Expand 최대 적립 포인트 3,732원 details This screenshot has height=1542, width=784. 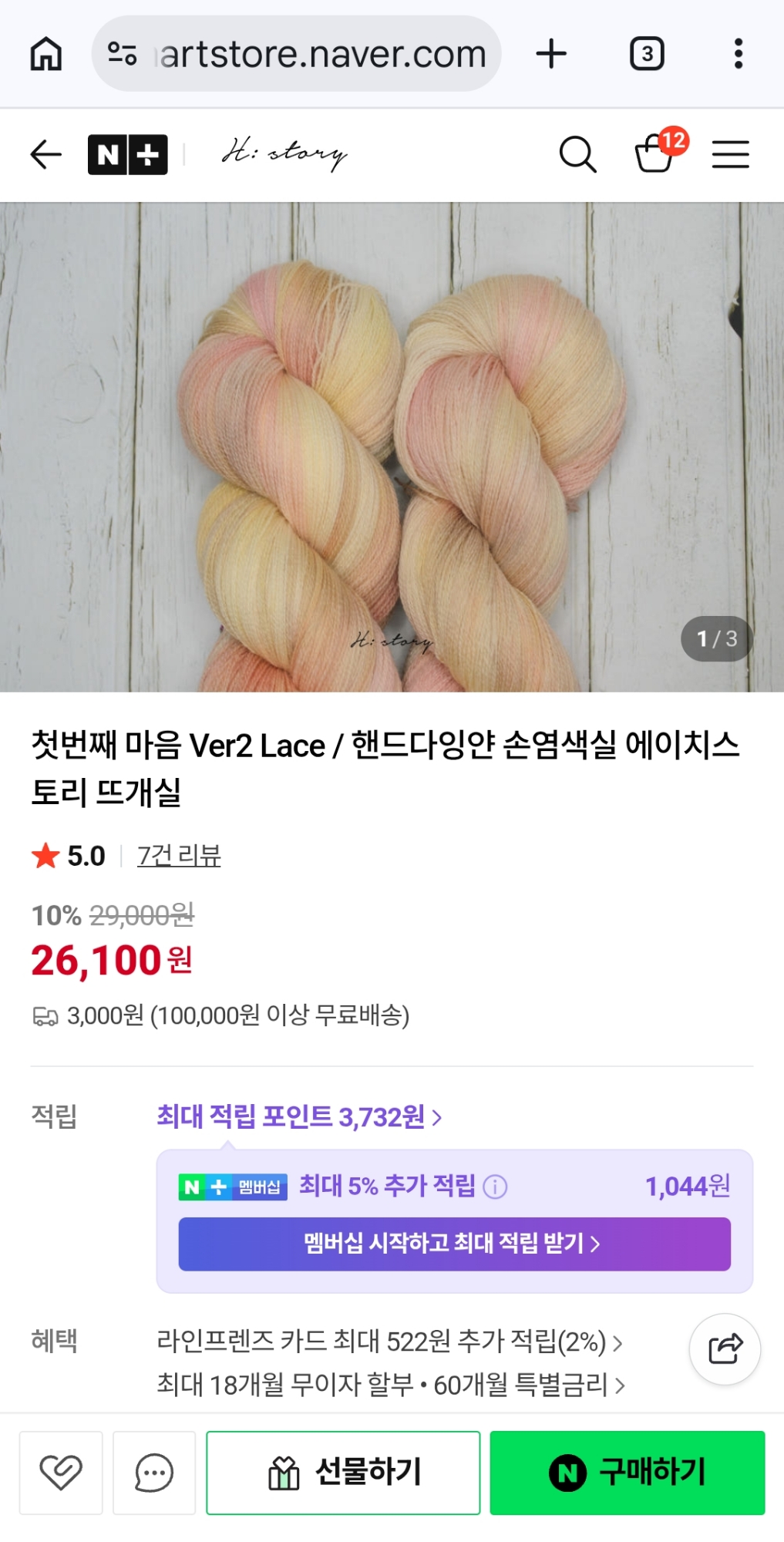click(299, 1116)
